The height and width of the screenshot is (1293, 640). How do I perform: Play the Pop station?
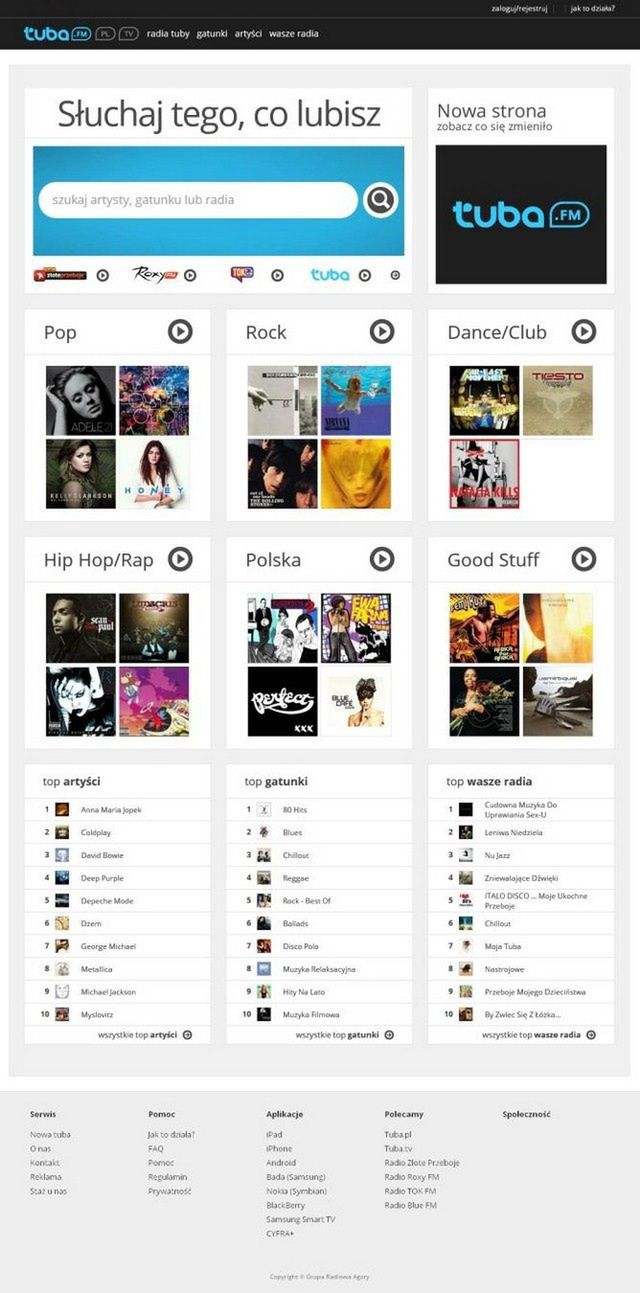(x=180, y=331)
